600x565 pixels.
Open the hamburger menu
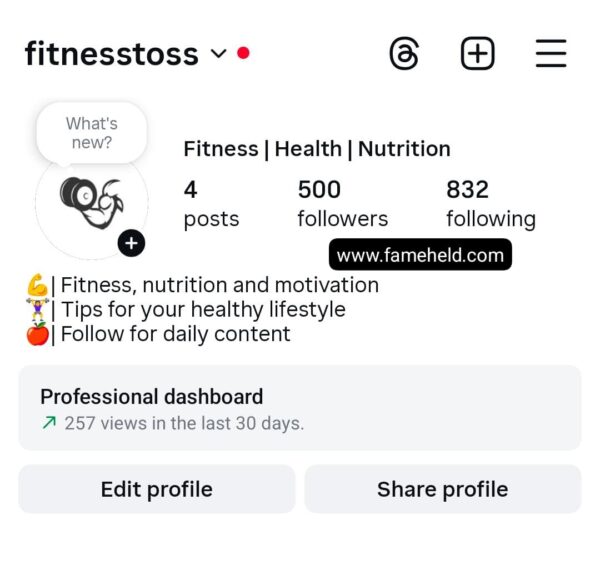tap(551, 54)
